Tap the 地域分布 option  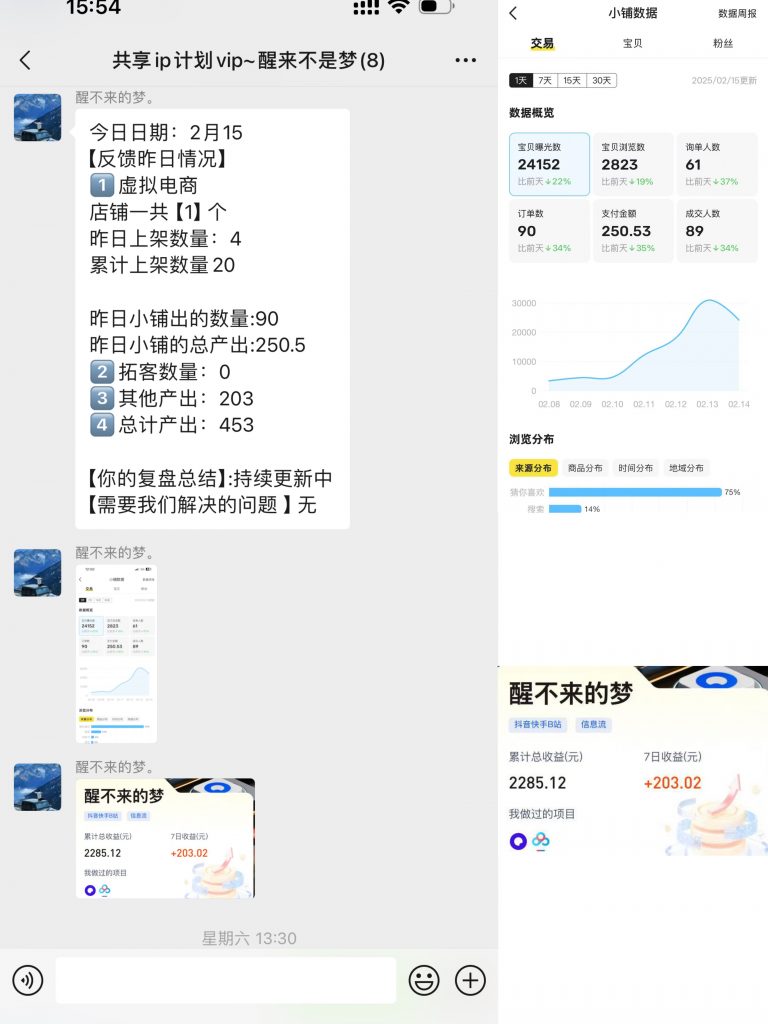tap(685, 467)
